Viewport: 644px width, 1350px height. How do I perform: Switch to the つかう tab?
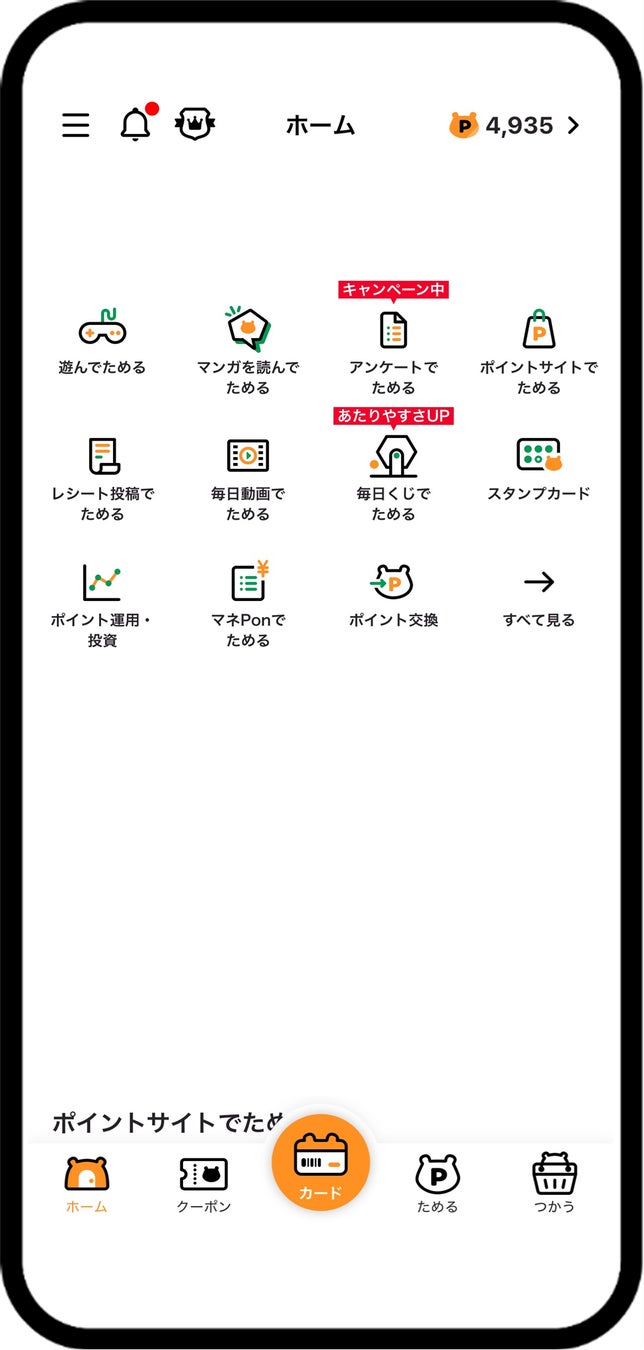[x=553, y=1184]
